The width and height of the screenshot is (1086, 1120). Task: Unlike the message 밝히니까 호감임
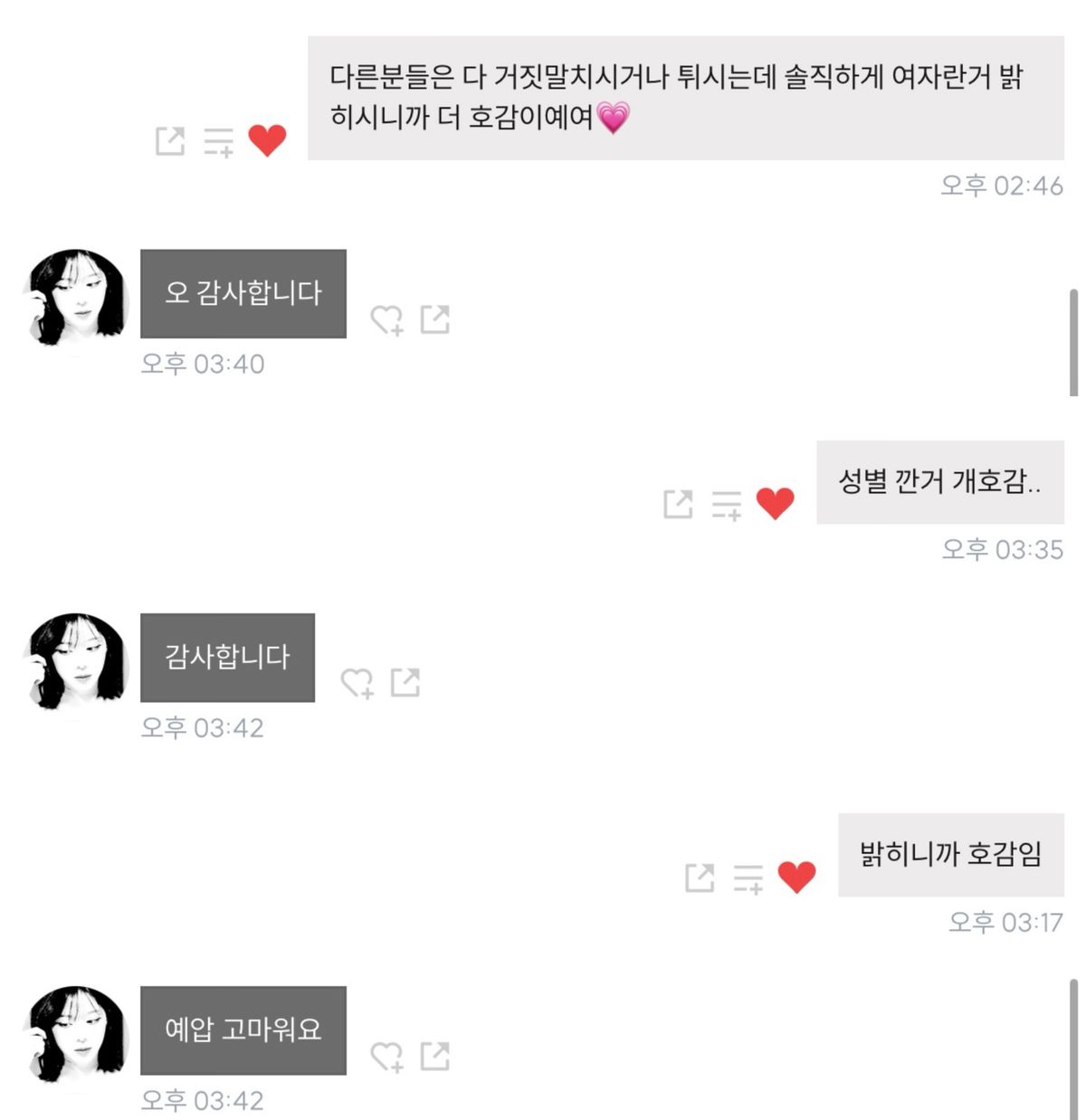796,877
